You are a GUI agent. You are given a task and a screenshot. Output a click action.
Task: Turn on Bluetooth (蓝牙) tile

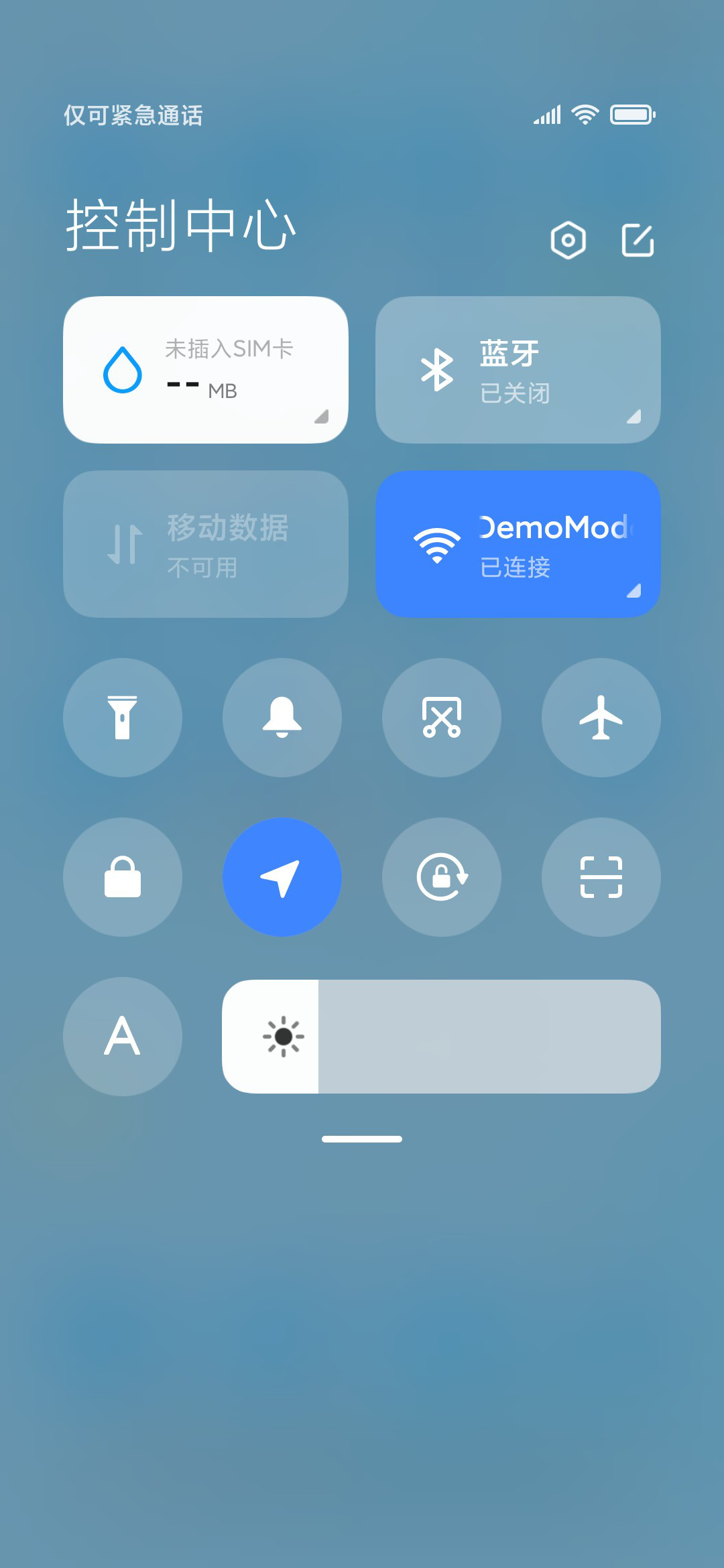[518, 370]
